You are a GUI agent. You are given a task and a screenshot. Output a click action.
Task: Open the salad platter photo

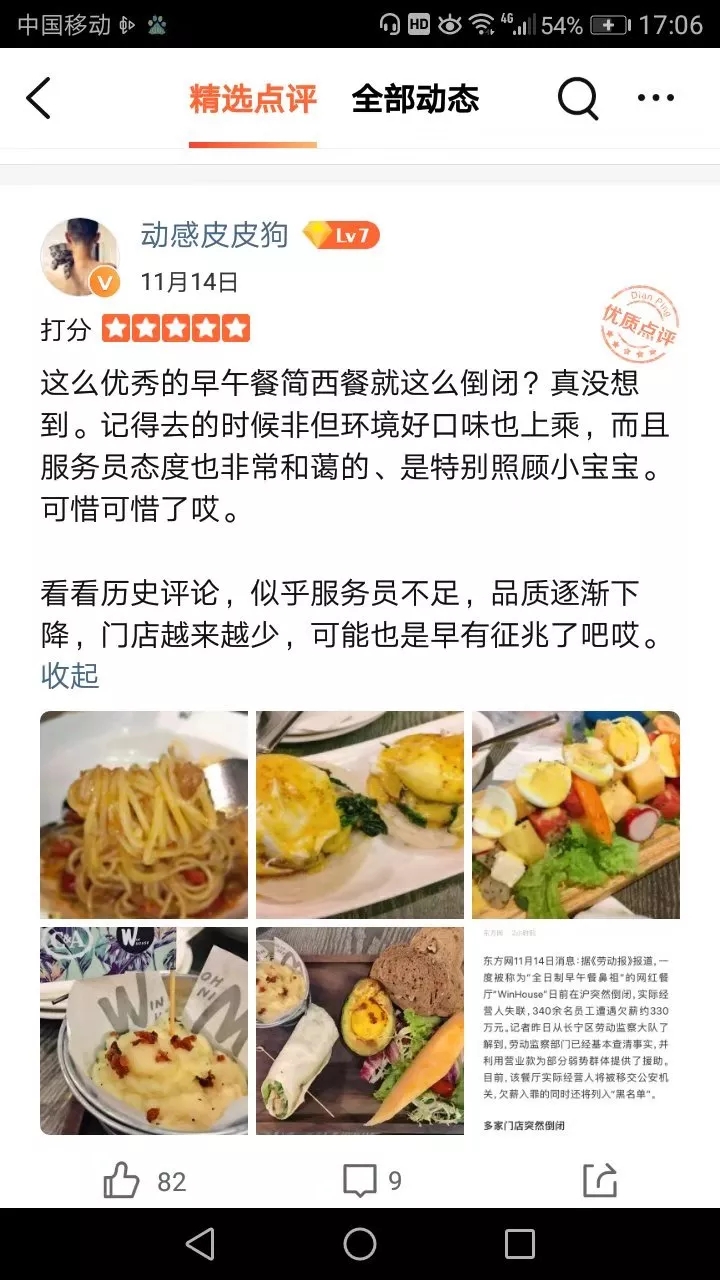point(576,814)
